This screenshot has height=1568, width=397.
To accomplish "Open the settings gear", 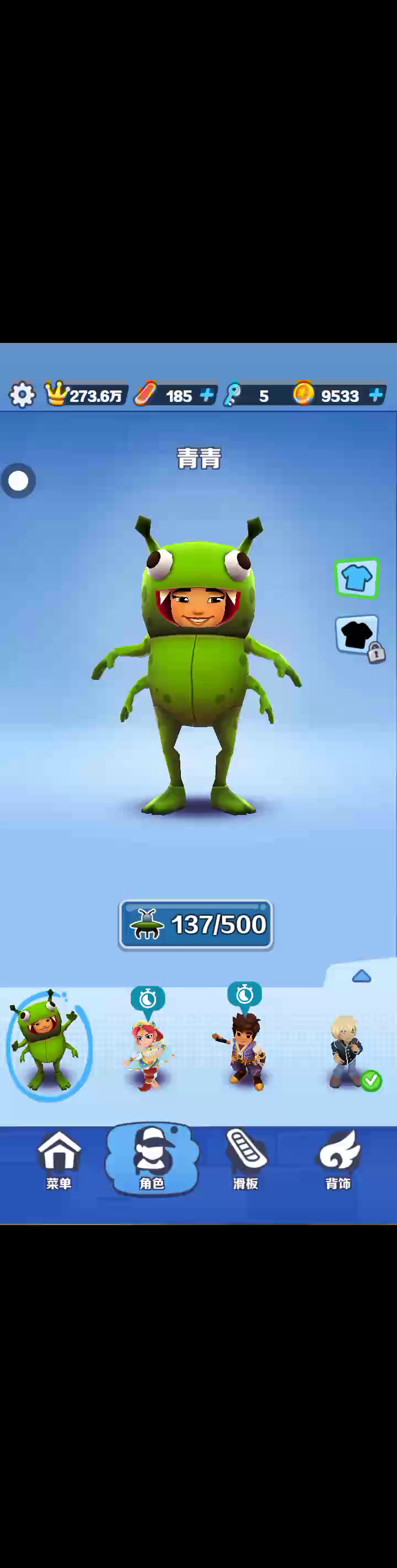I will tap(22, 395).
